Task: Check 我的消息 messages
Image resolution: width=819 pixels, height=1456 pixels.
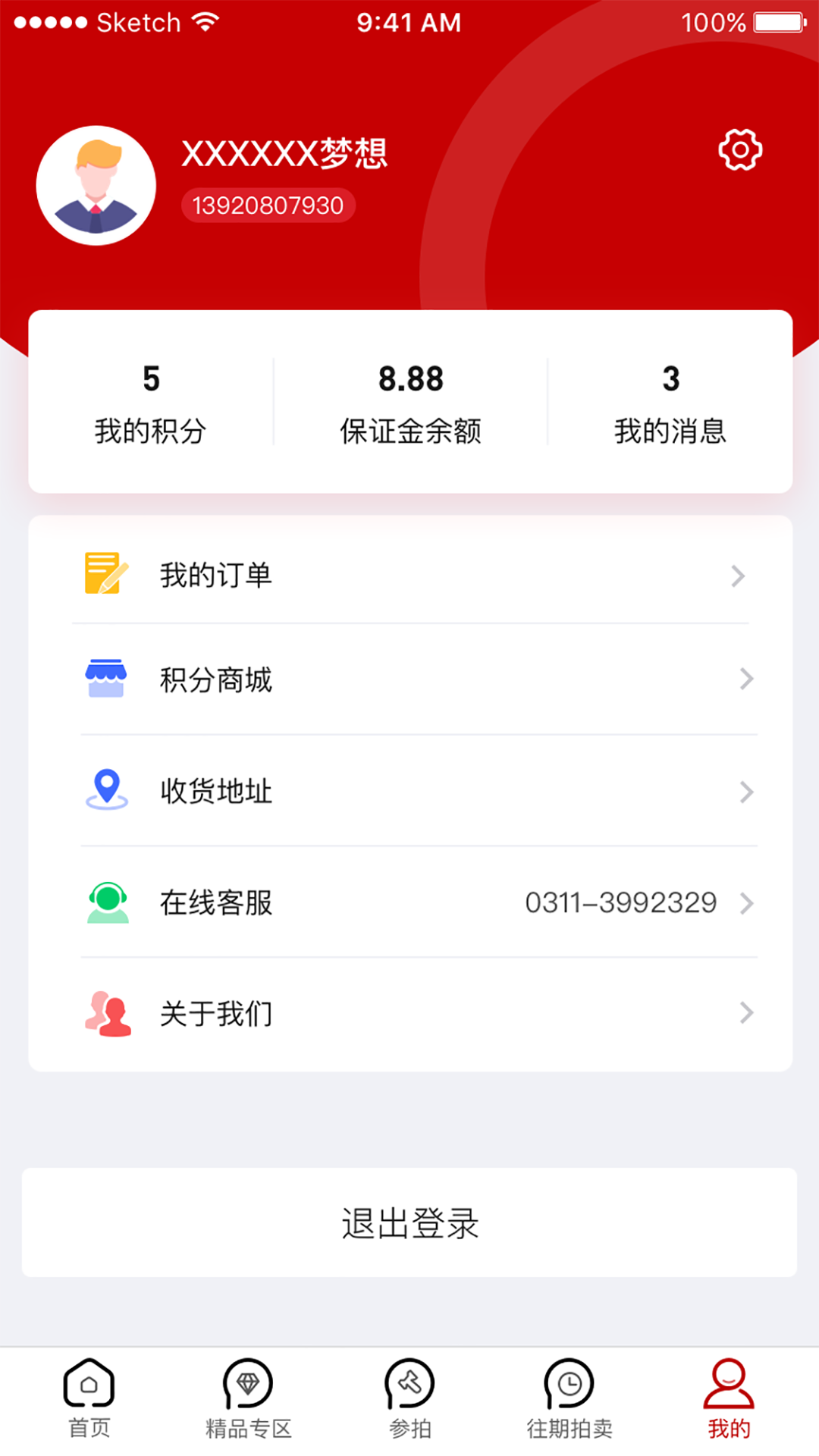Action: (670, 402)
